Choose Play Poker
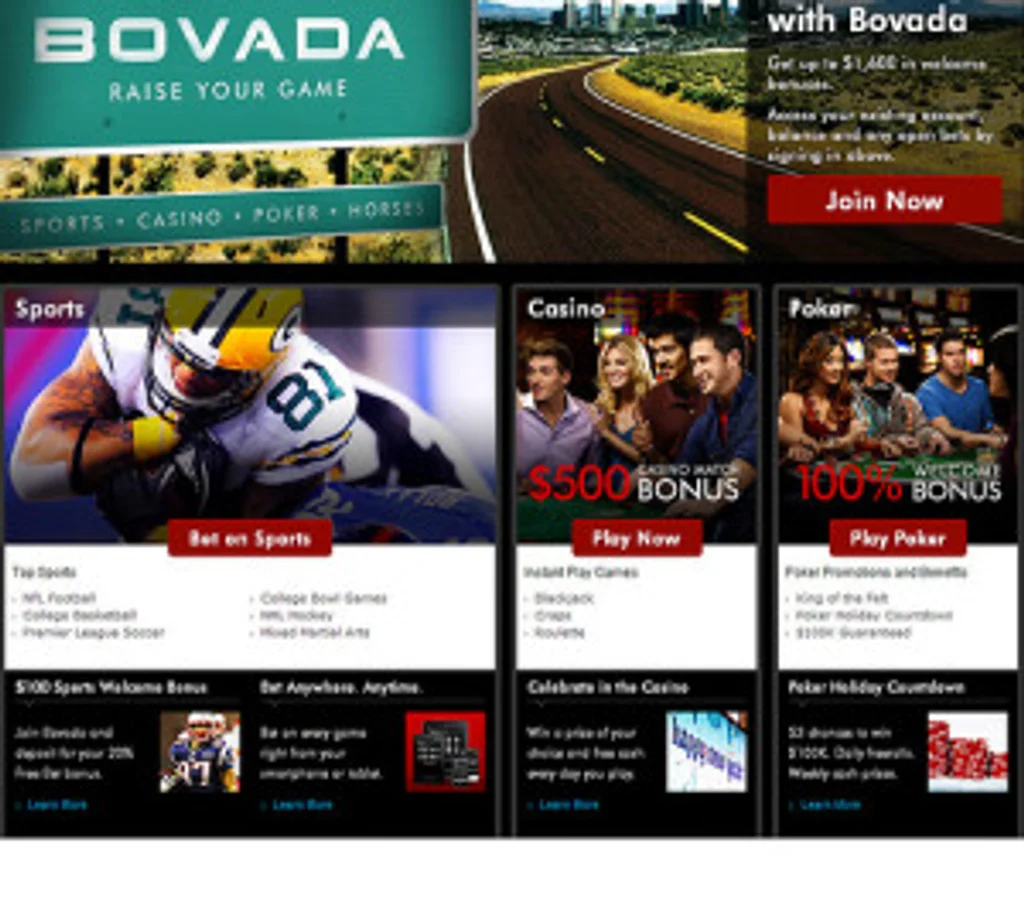The width and height of the screenshot is (1024, 898). [897, 538]
